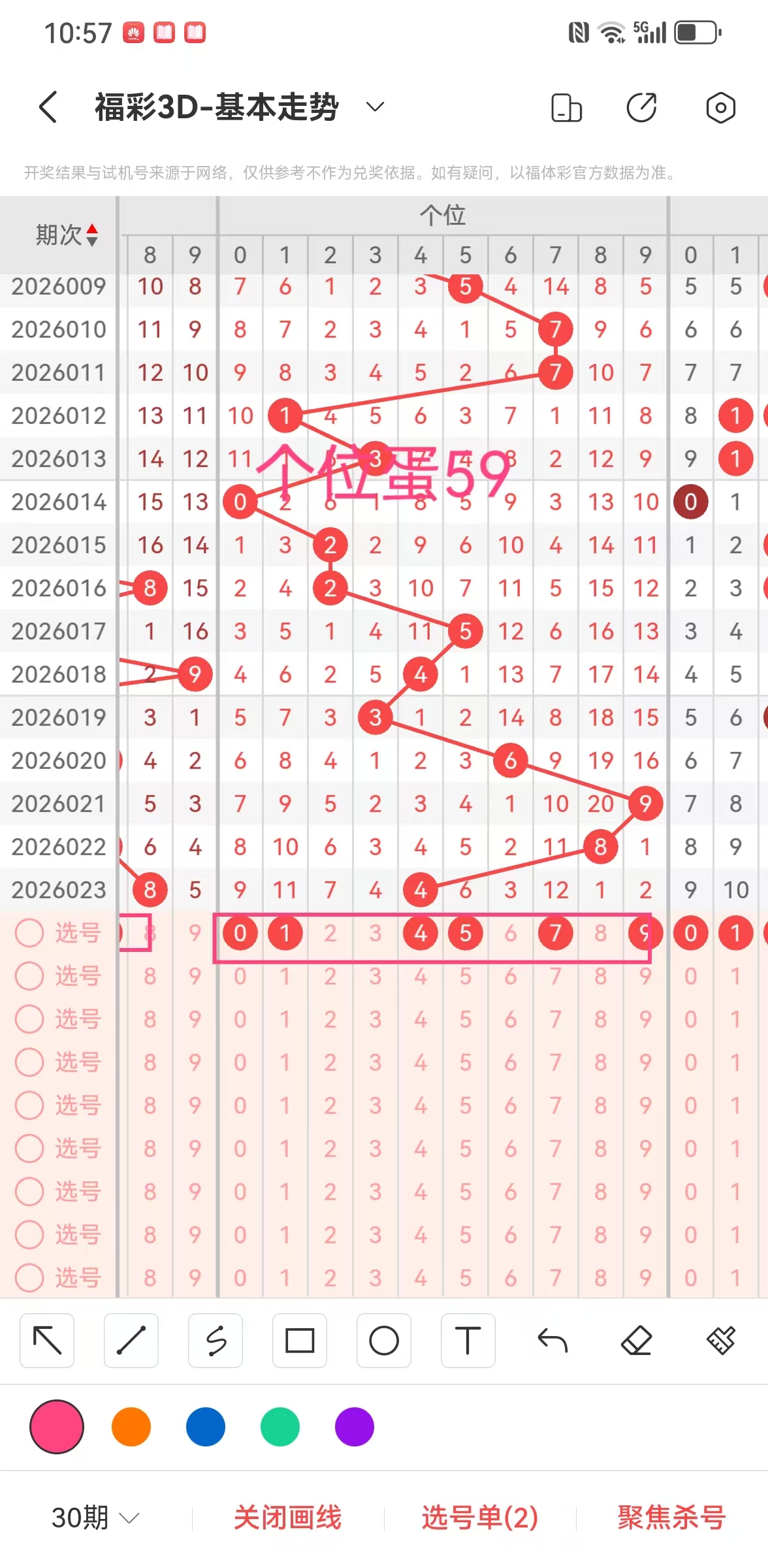Screen dimensions: 768x1568
Task: Clear all drawings with the brush icon
Action: pyautogui.click(x=721, y=1341)
